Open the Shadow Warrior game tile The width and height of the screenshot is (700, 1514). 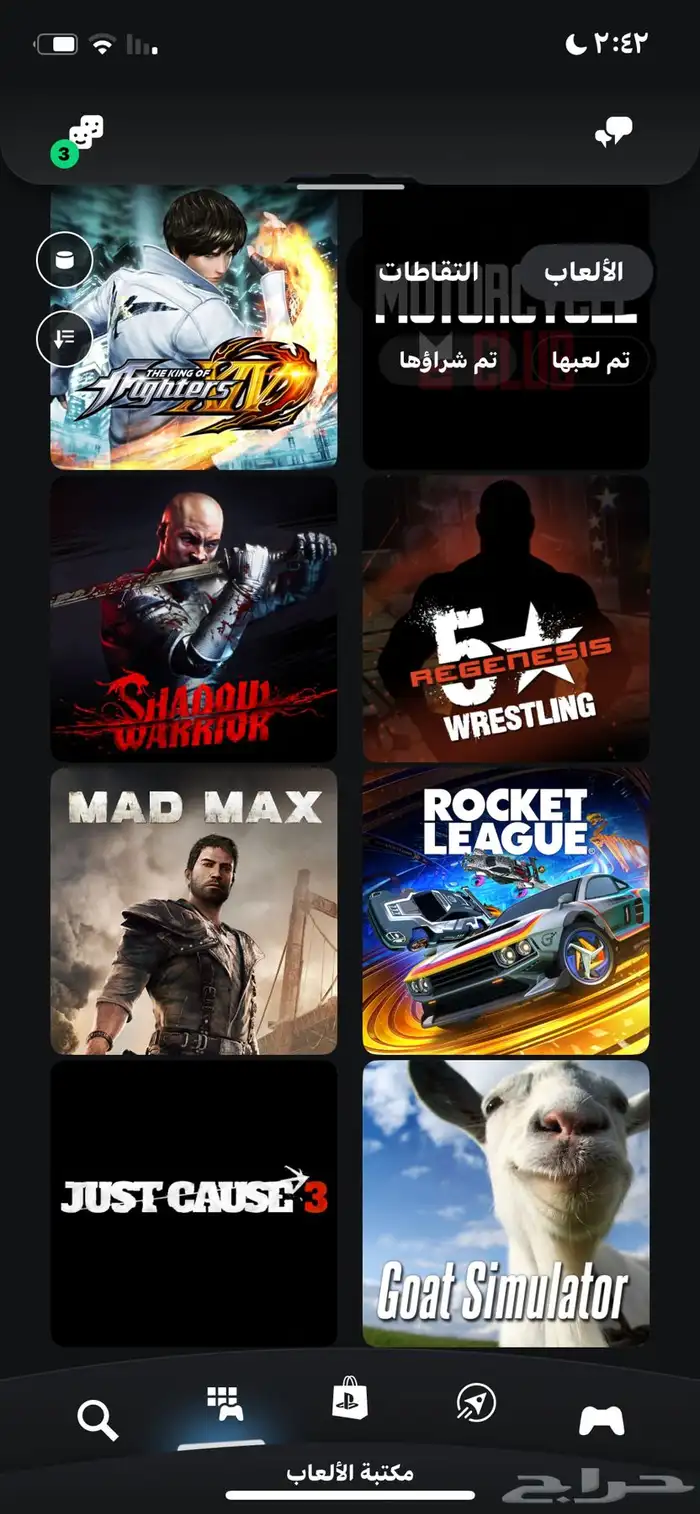click(194, 618)
